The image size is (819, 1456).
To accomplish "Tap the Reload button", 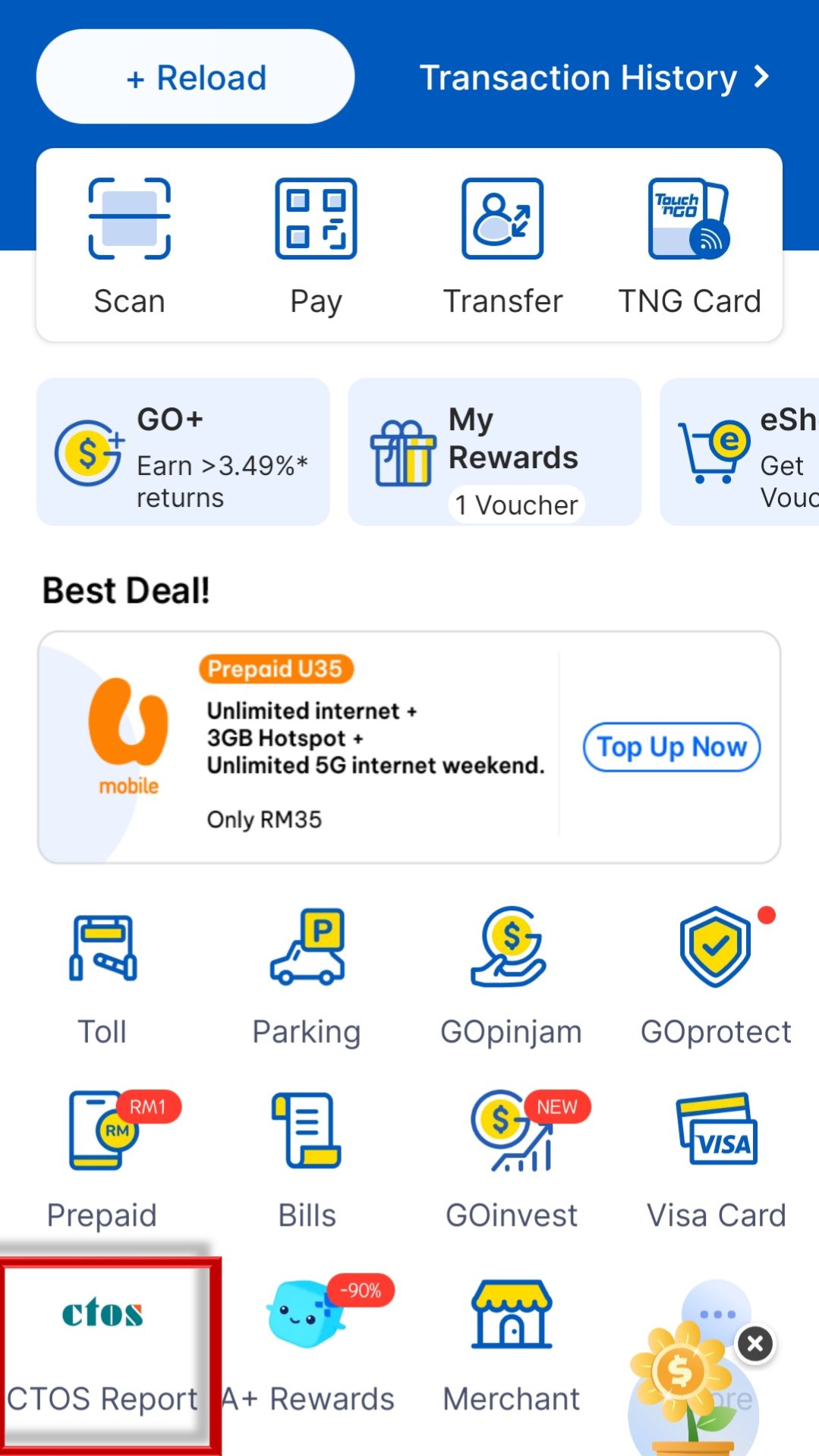I will 195,77.
